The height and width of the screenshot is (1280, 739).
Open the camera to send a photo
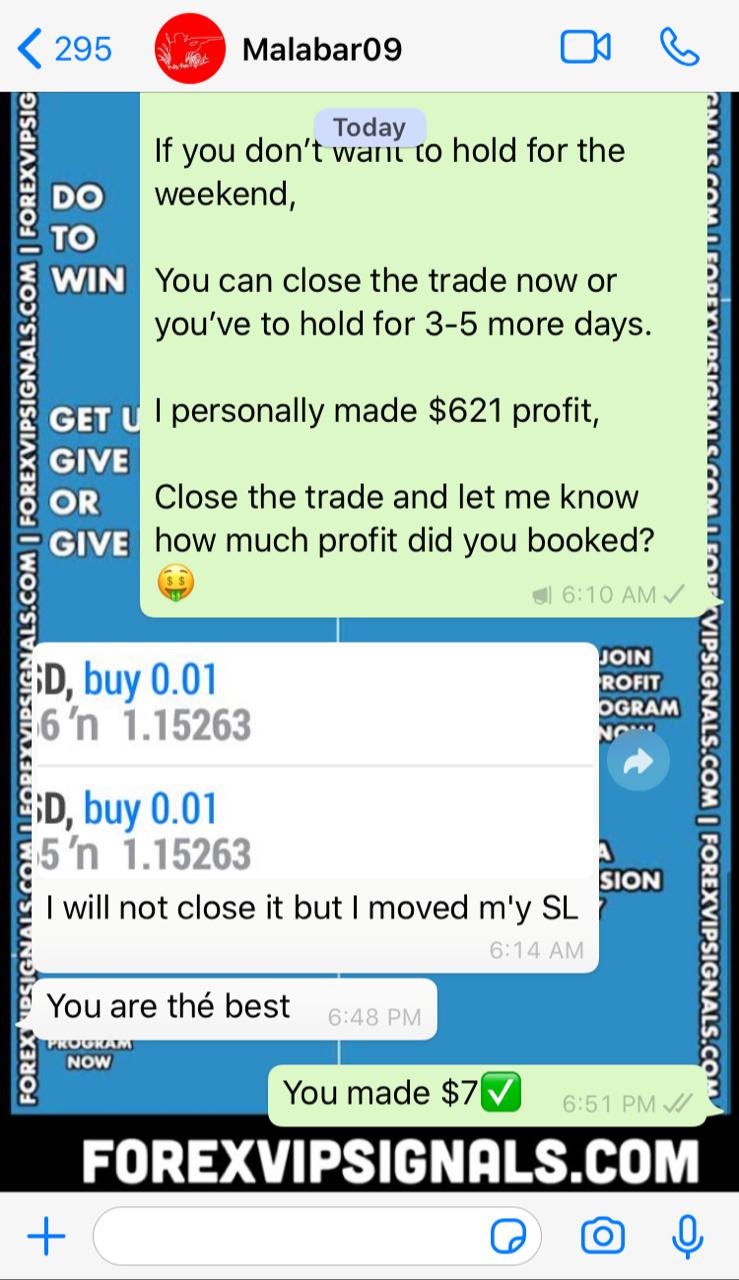tap(603, 1237)
